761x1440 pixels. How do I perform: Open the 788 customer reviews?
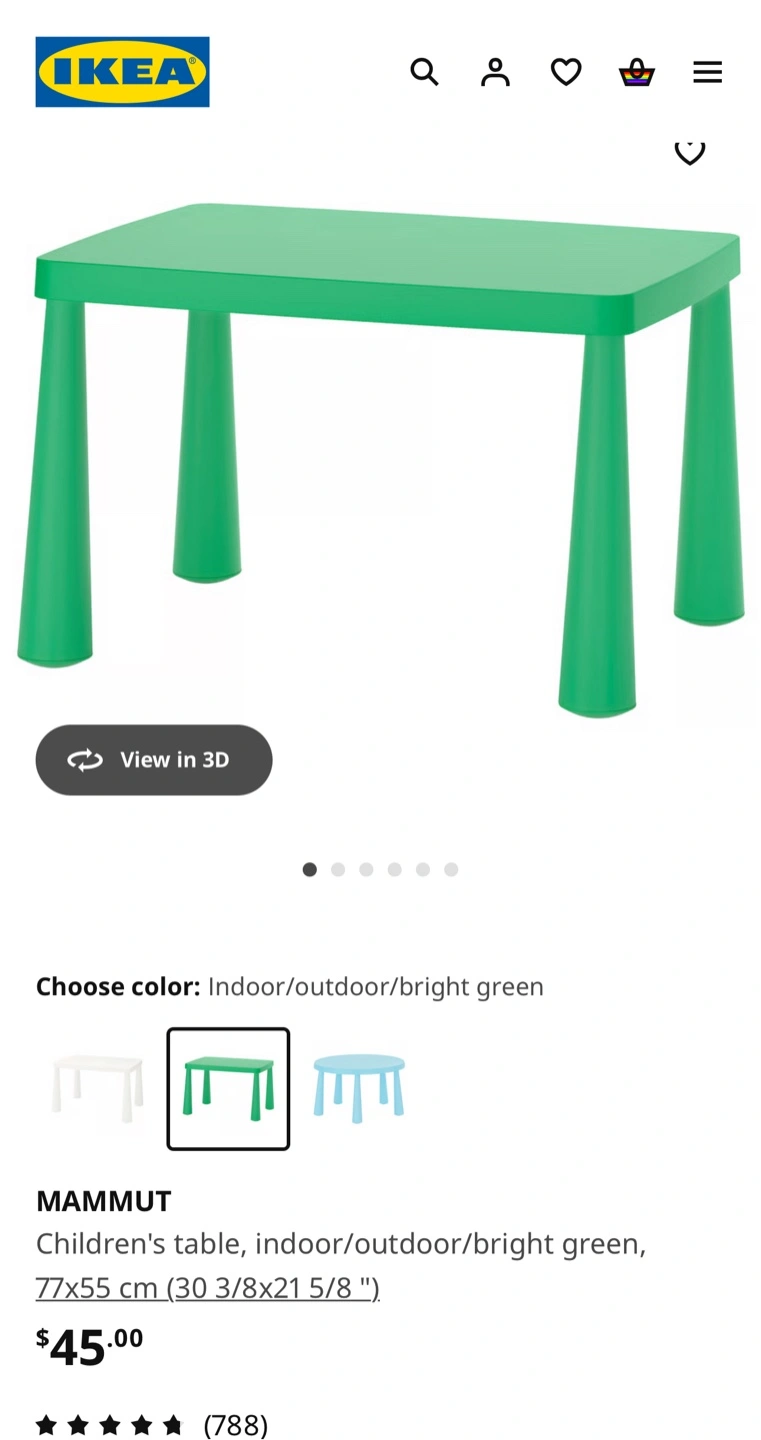tap(235, 1424)
